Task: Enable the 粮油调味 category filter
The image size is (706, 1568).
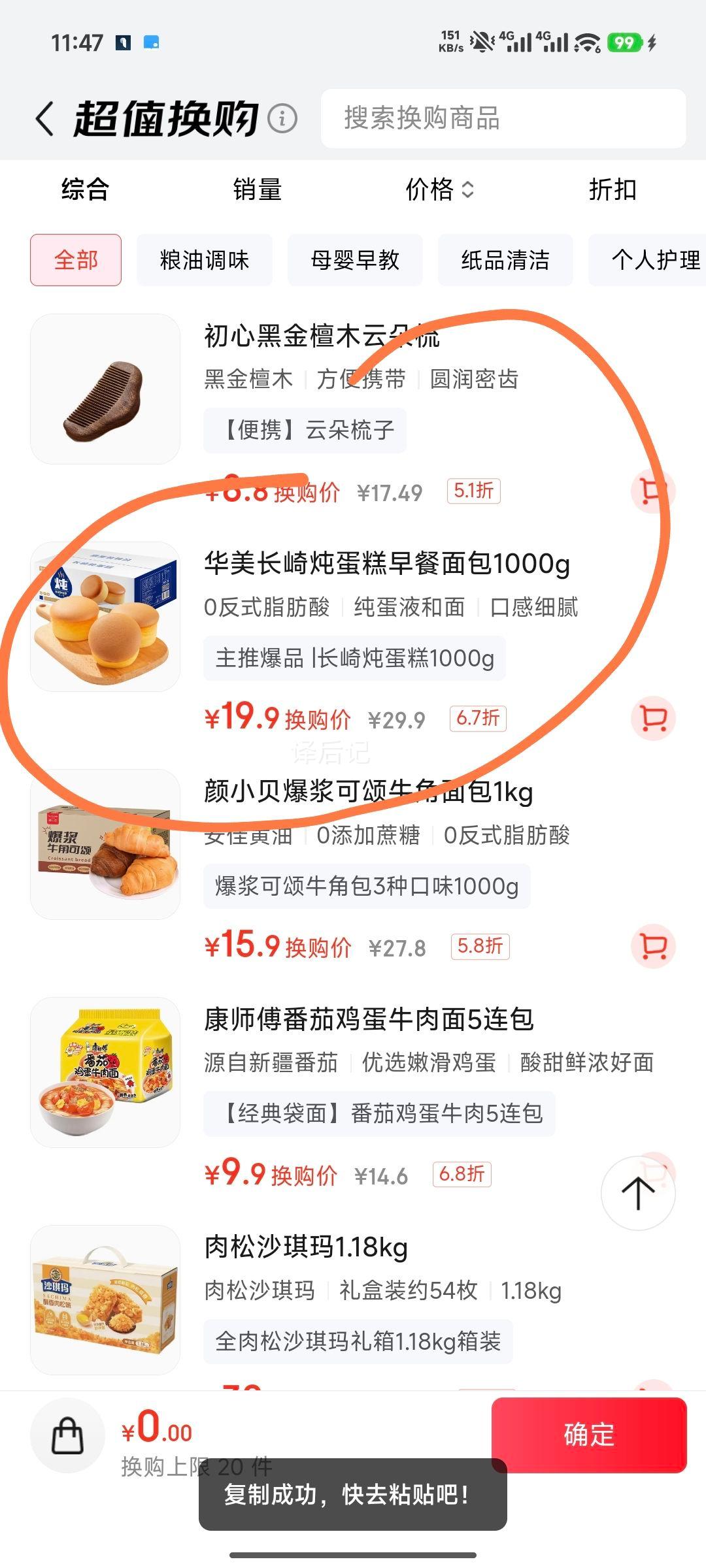Action: tap(204, 260)
